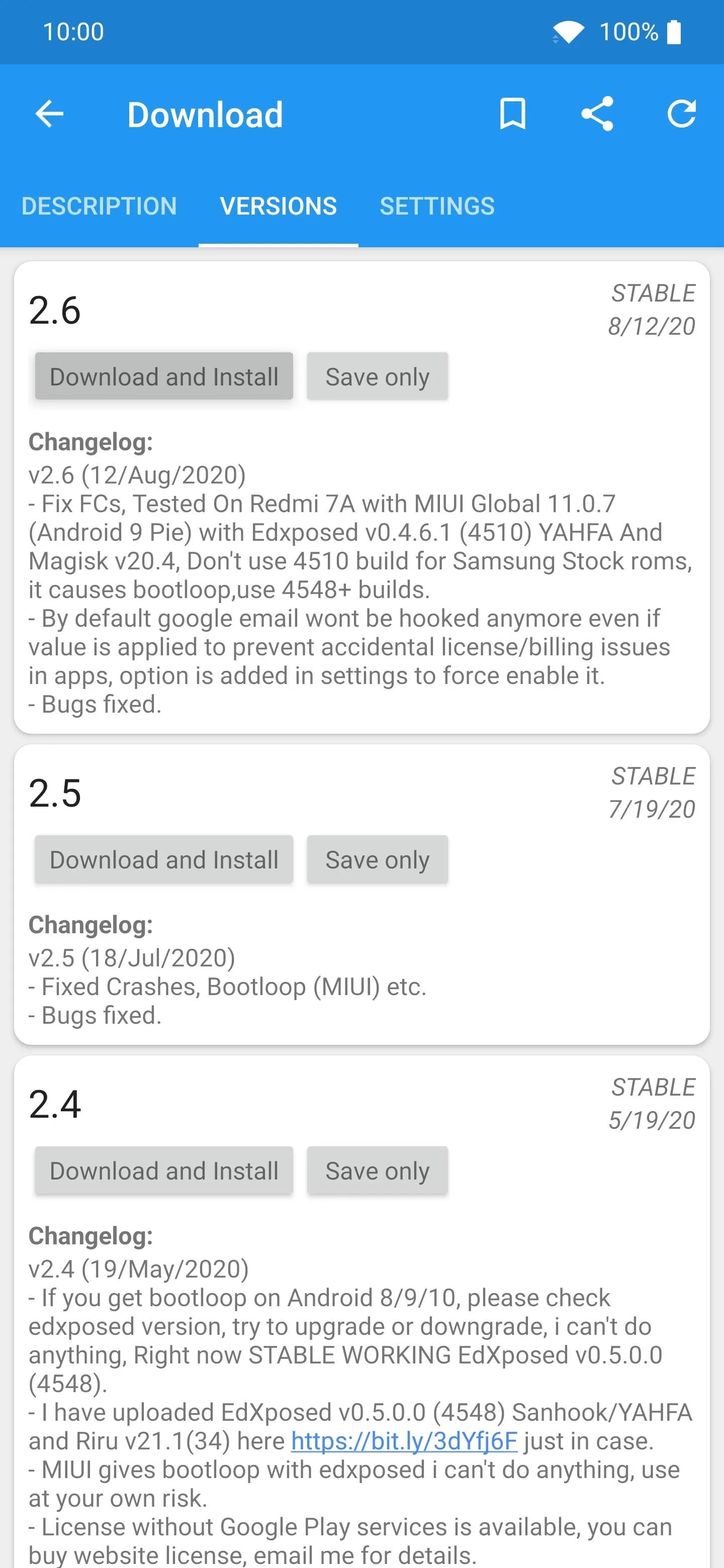724x1568 pixels.
Task: Save only version 2.6
Action: [x=378, y=377]
